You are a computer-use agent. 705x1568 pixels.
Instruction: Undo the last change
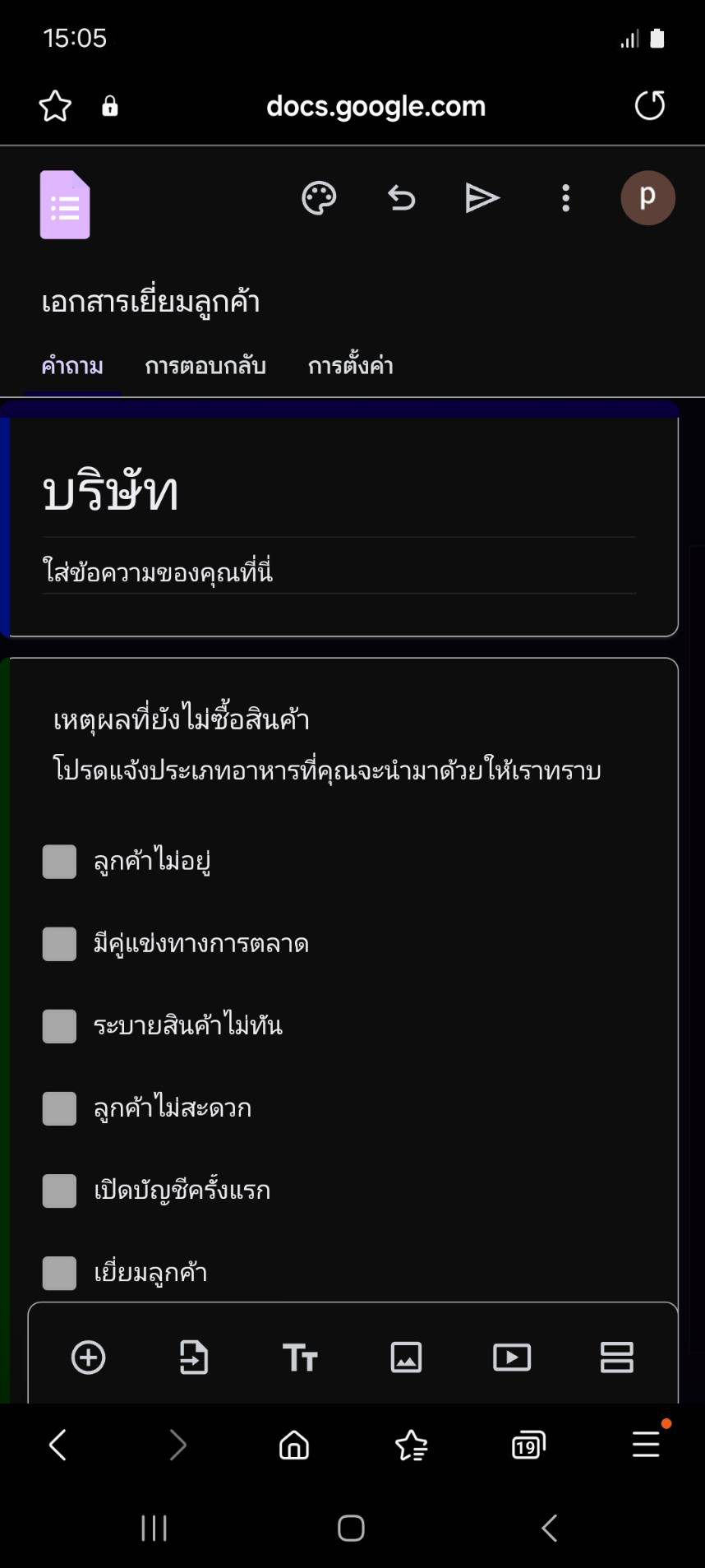click(x=401, y=198)
